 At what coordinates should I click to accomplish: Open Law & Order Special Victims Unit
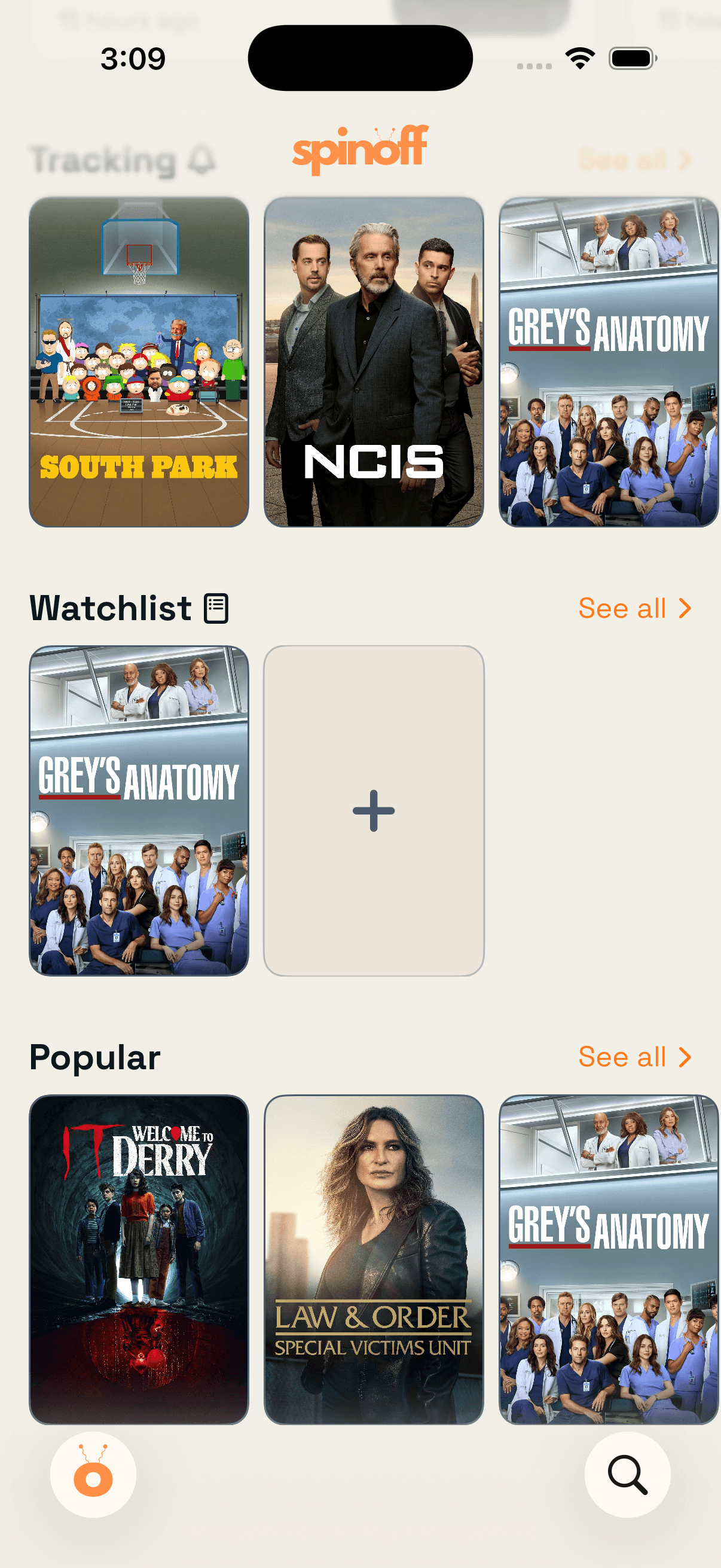click(x=374, y=1259)
